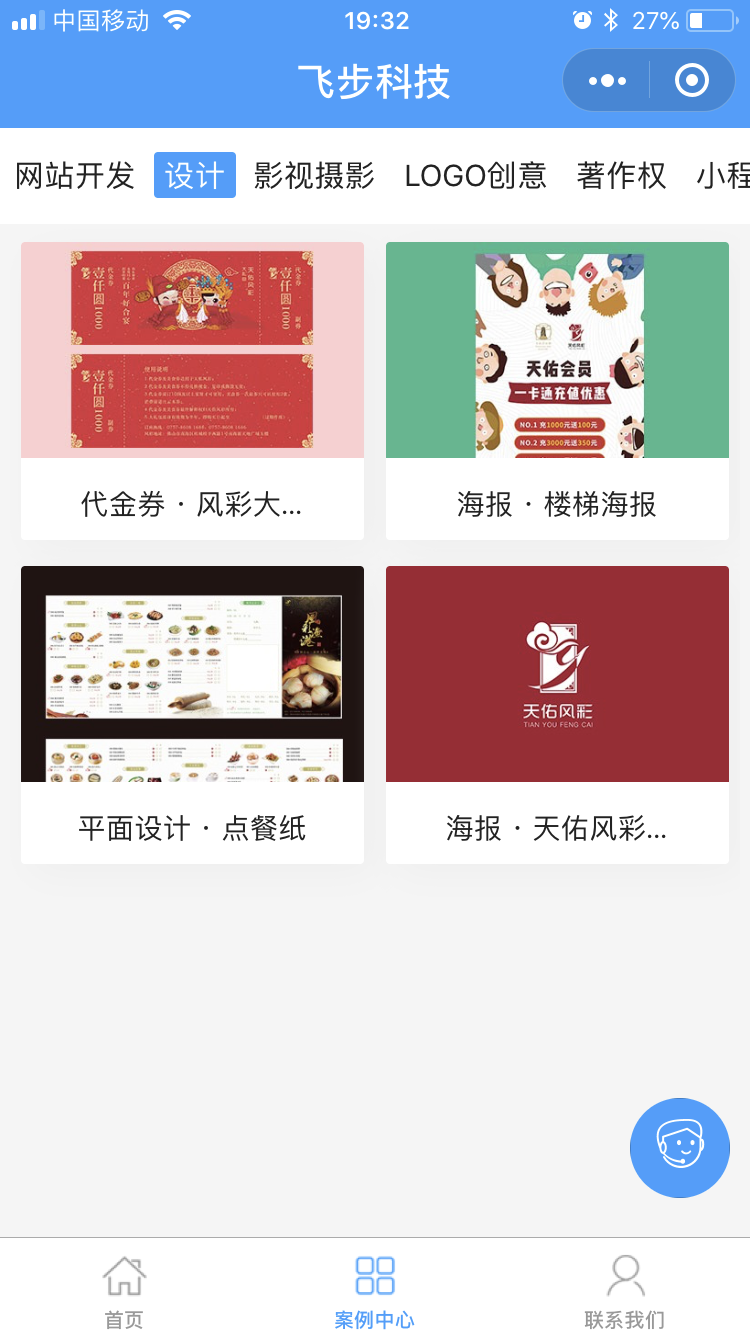Open the 代金券·风彩大 voucher case card
The width and height of the screenshot is (750, 1334).
point(192,391)
